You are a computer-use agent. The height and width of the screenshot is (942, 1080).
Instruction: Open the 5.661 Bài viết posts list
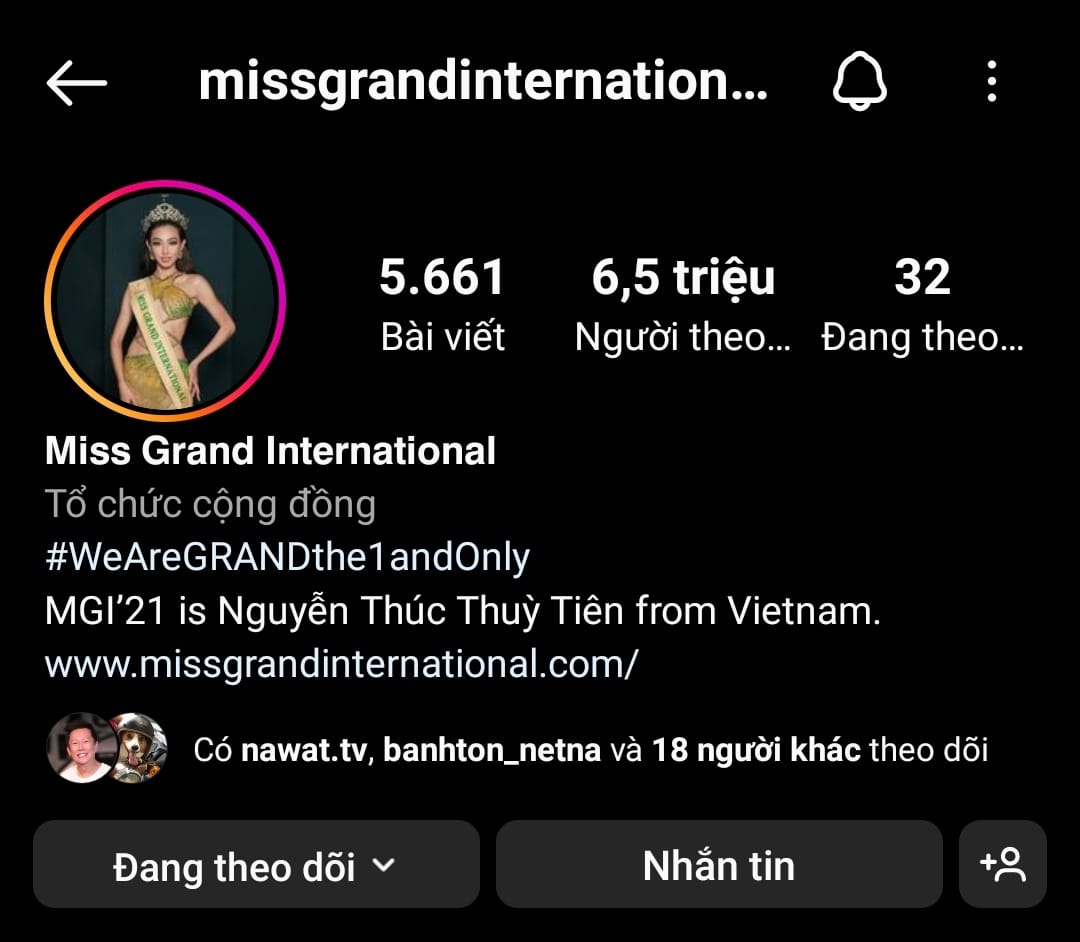442,305
